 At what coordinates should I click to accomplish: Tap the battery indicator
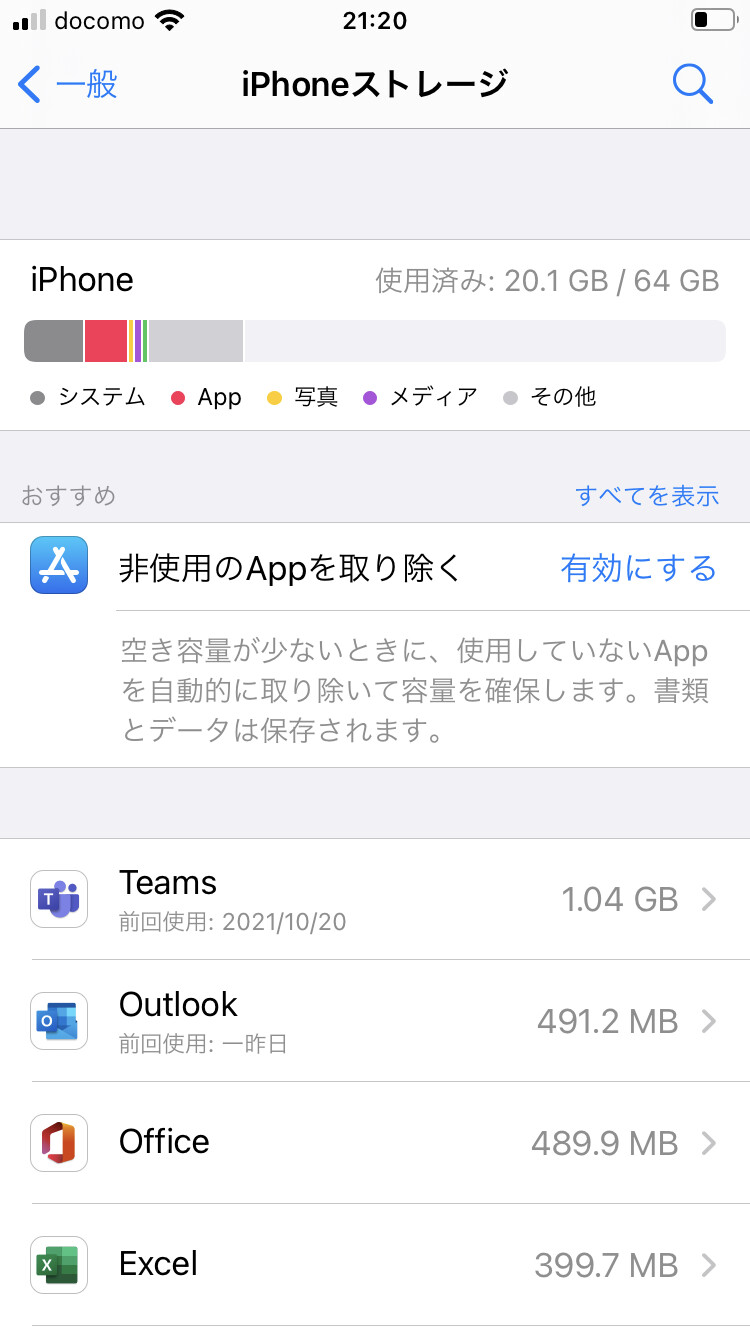(713, 18)
